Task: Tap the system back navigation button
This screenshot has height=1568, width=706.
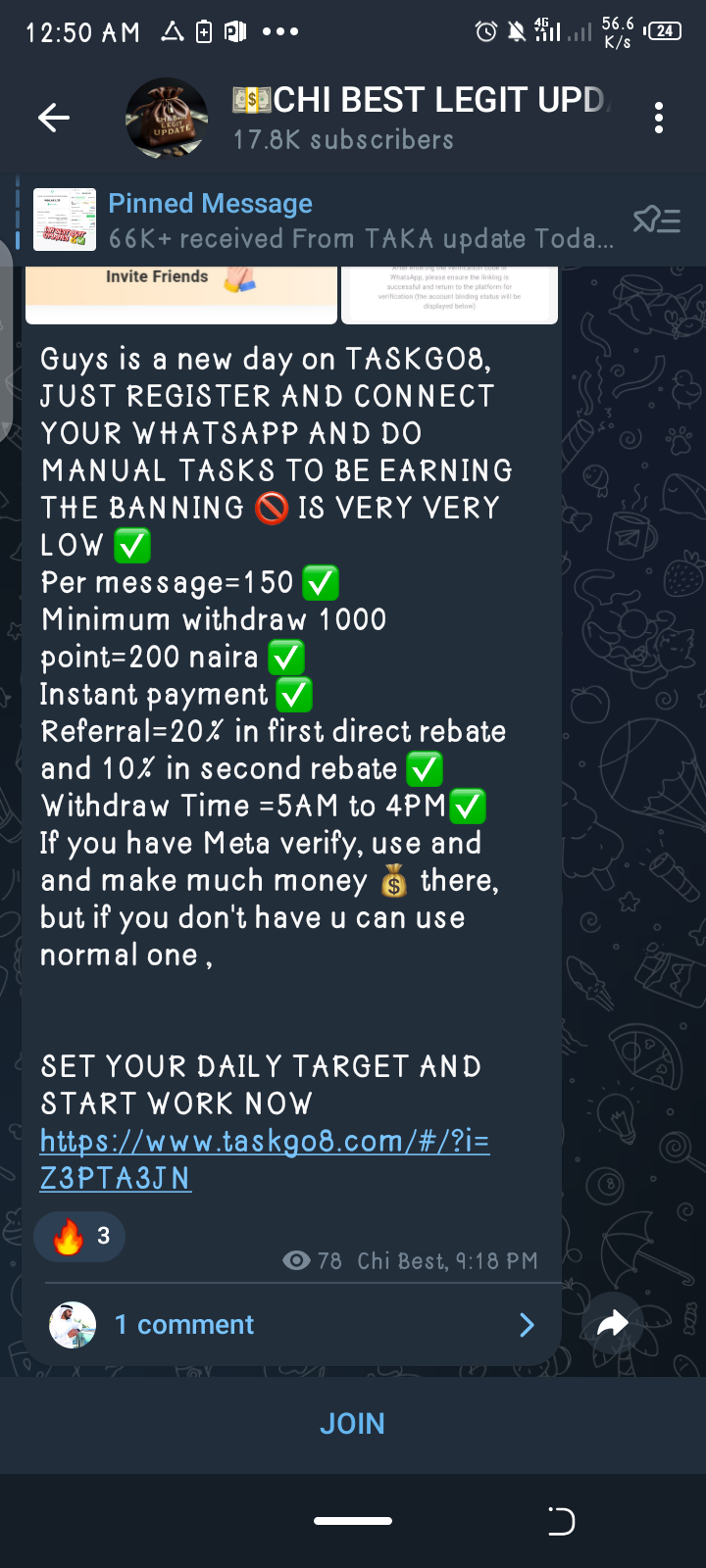Action: pyautogui.click(x=561, y=1521)
